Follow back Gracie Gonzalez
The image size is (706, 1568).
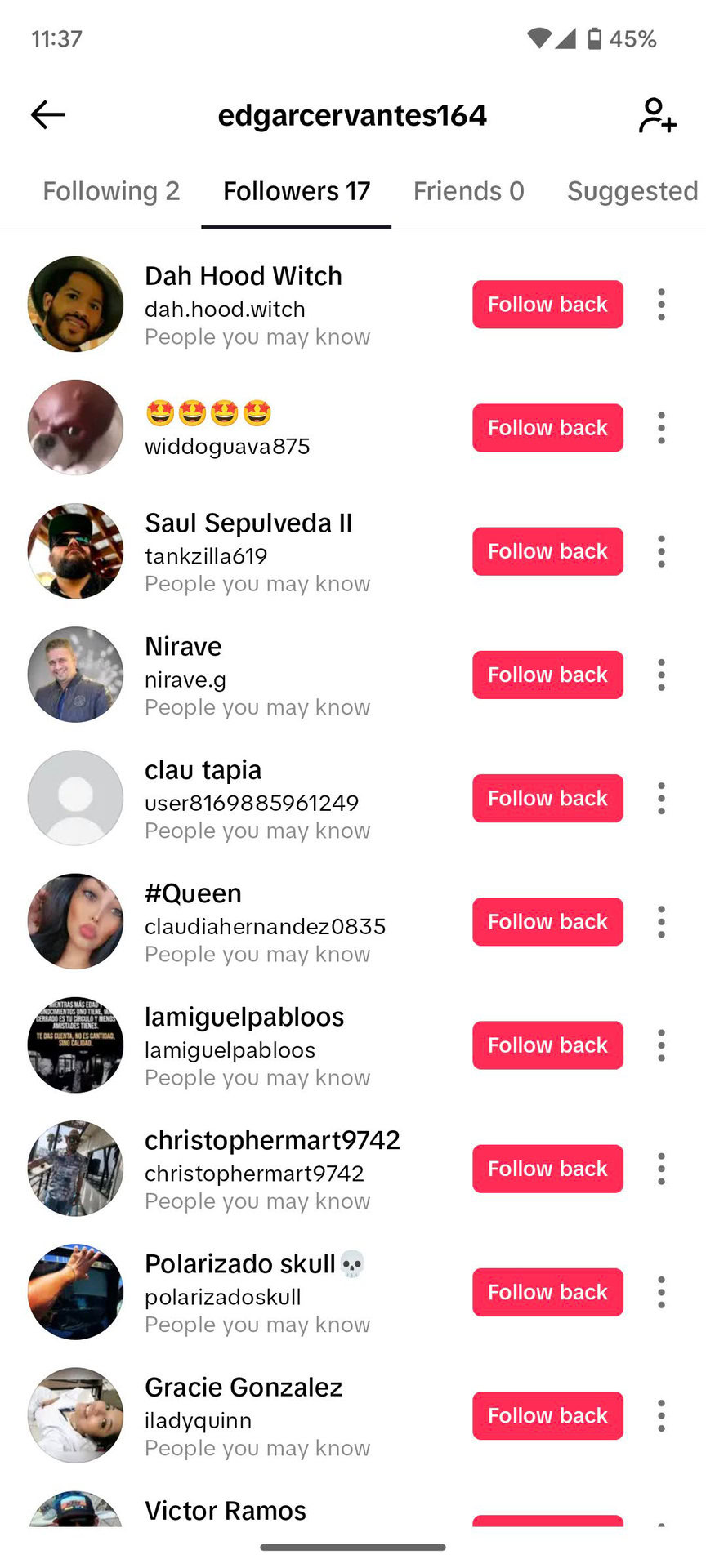tap(547, 1415)
